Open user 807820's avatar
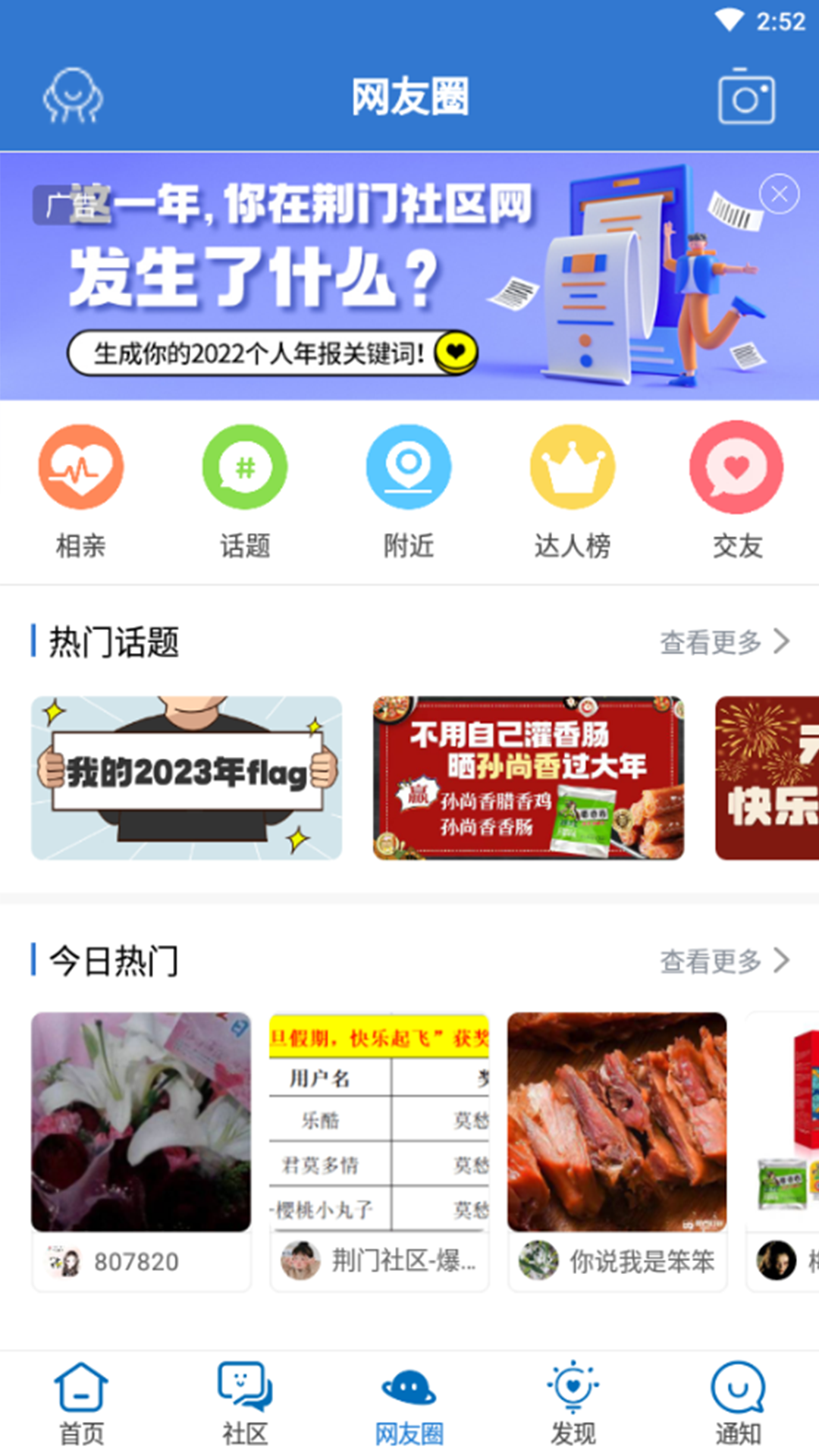 [62, 1262]
